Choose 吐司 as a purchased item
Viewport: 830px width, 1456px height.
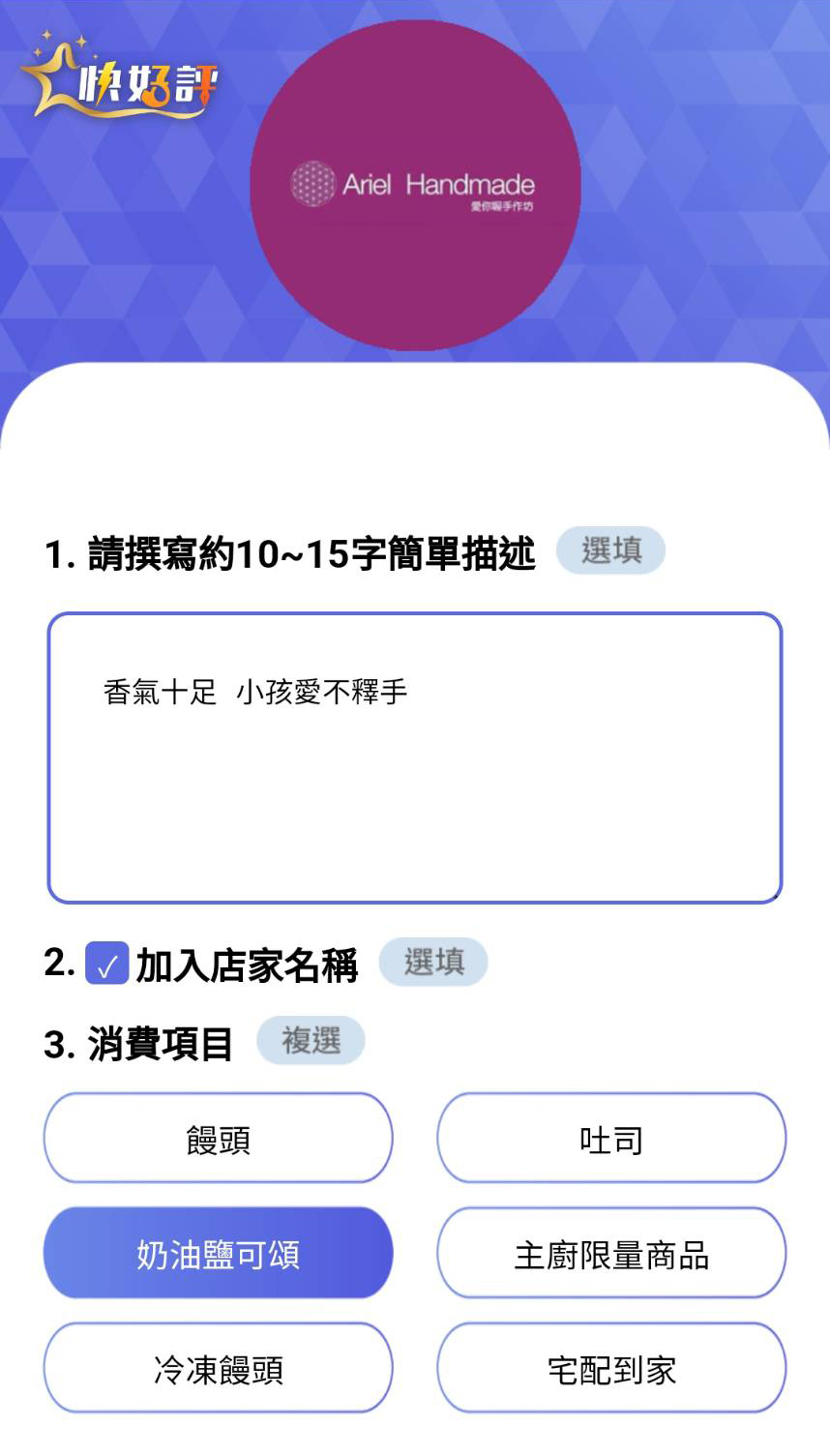[x=610, y=1139]
